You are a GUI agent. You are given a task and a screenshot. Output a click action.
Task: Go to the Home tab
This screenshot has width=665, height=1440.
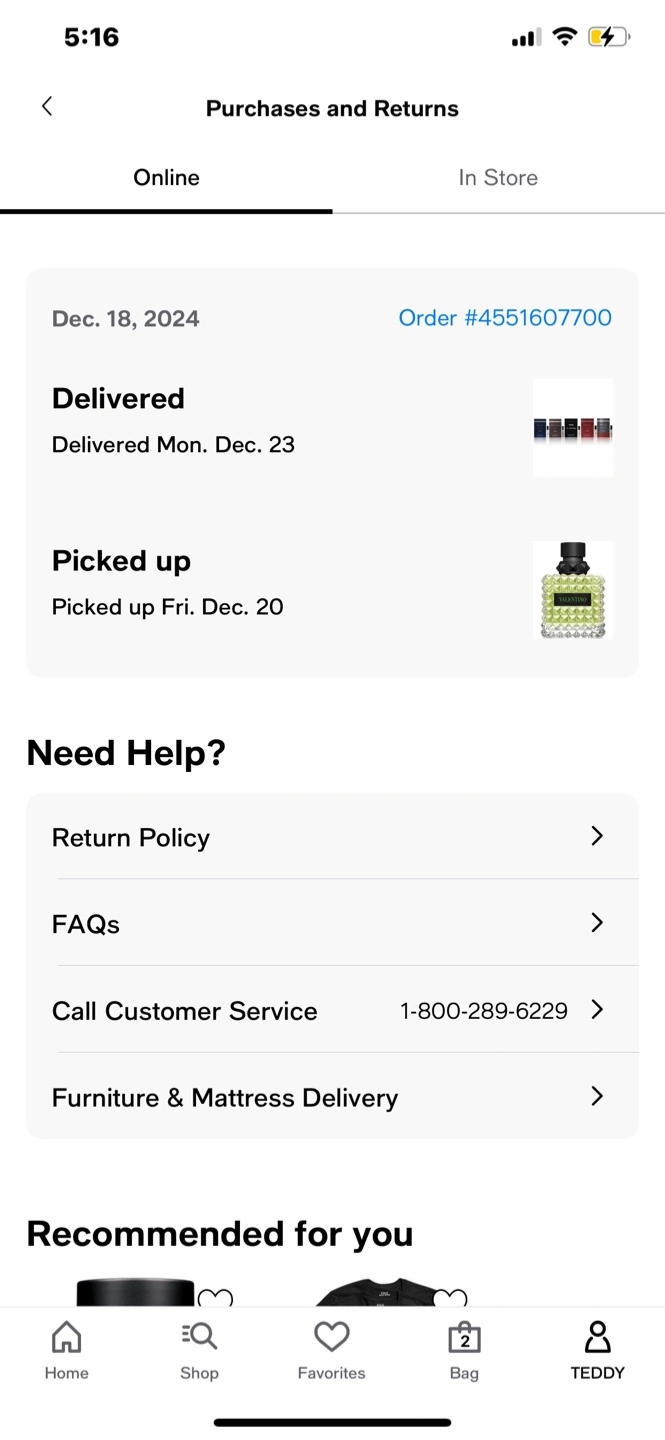[66, 1349]
